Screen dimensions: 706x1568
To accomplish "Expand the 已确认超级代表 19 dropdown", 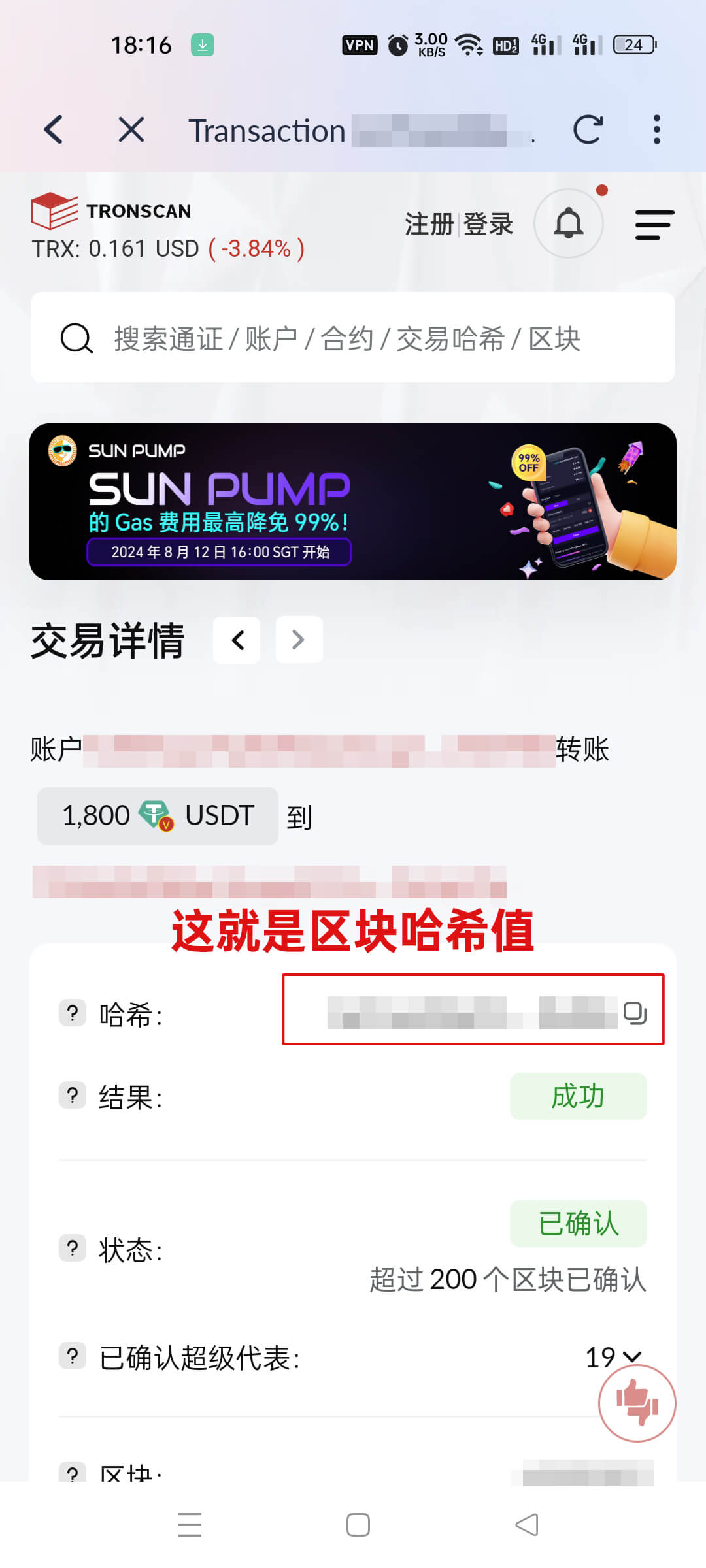I will 614,1358.
